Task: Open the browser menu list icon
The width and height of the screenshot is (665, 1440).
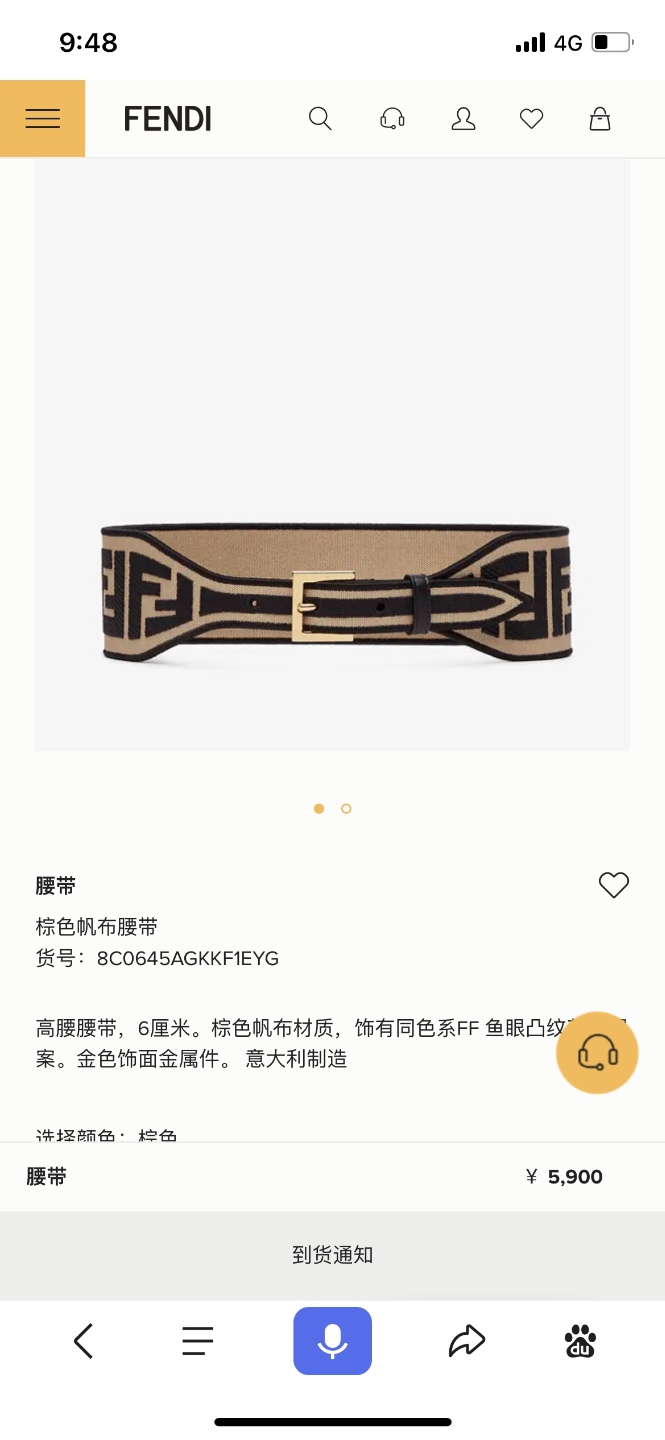Action: pyautogui.click(x=198, y=1341)
